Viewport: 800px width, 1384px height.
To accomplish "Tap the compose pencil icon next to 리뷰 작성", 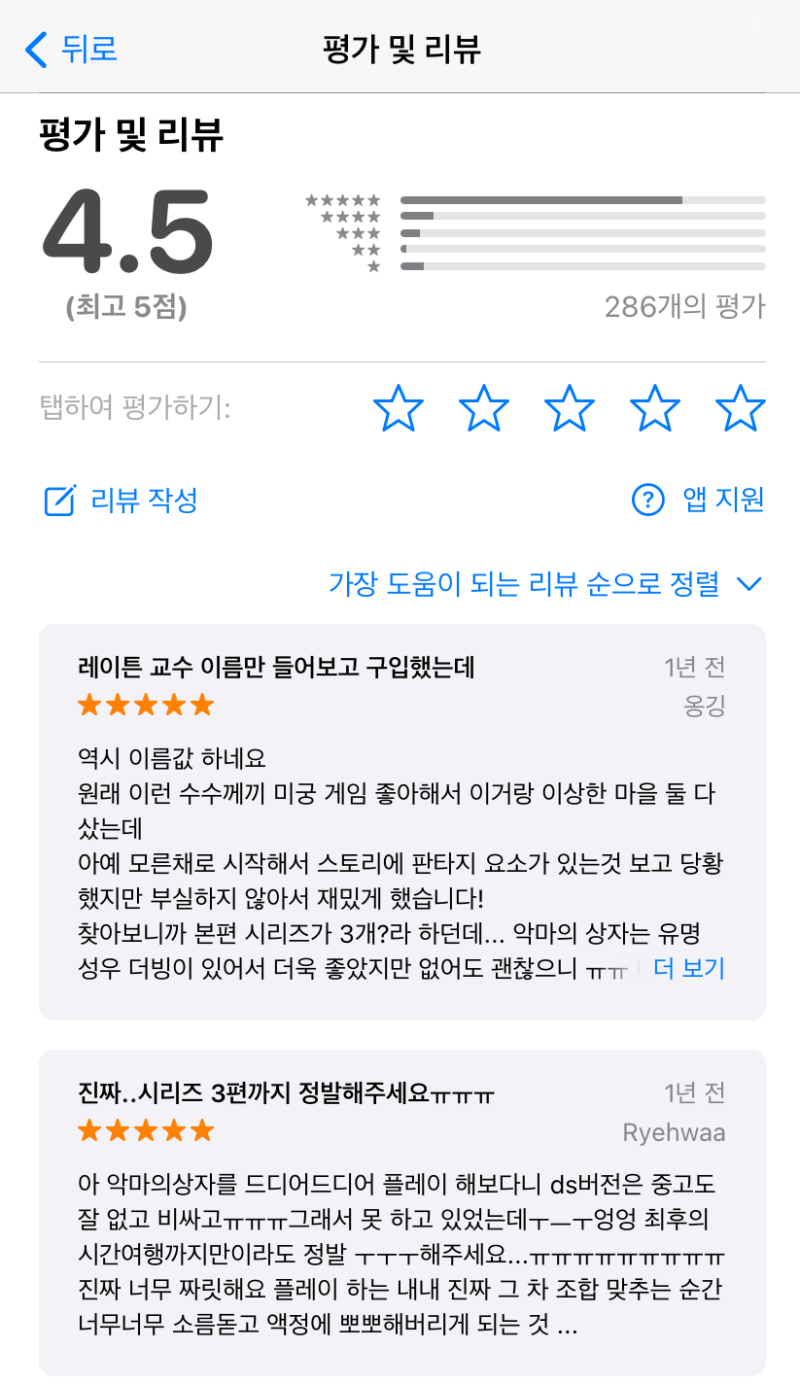I will click(57, 501).
